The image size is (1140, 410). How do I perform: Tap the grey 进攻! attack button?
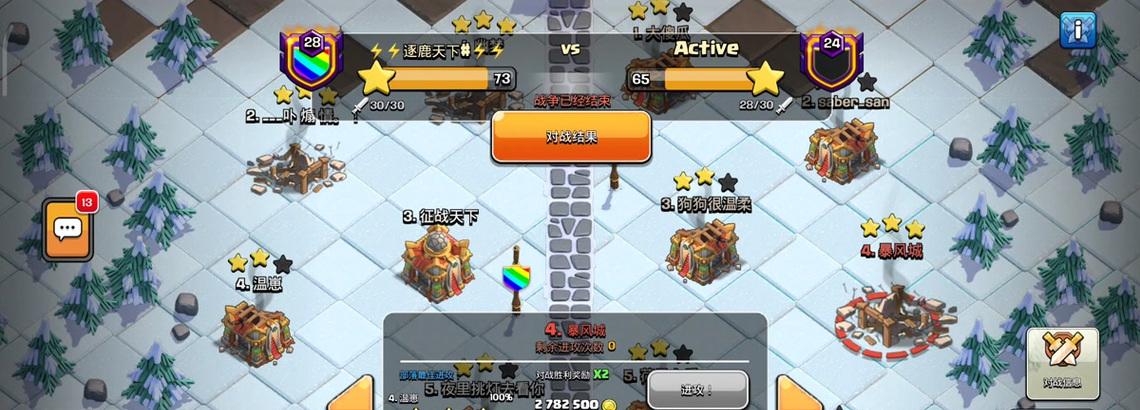(x=697, y=389)
